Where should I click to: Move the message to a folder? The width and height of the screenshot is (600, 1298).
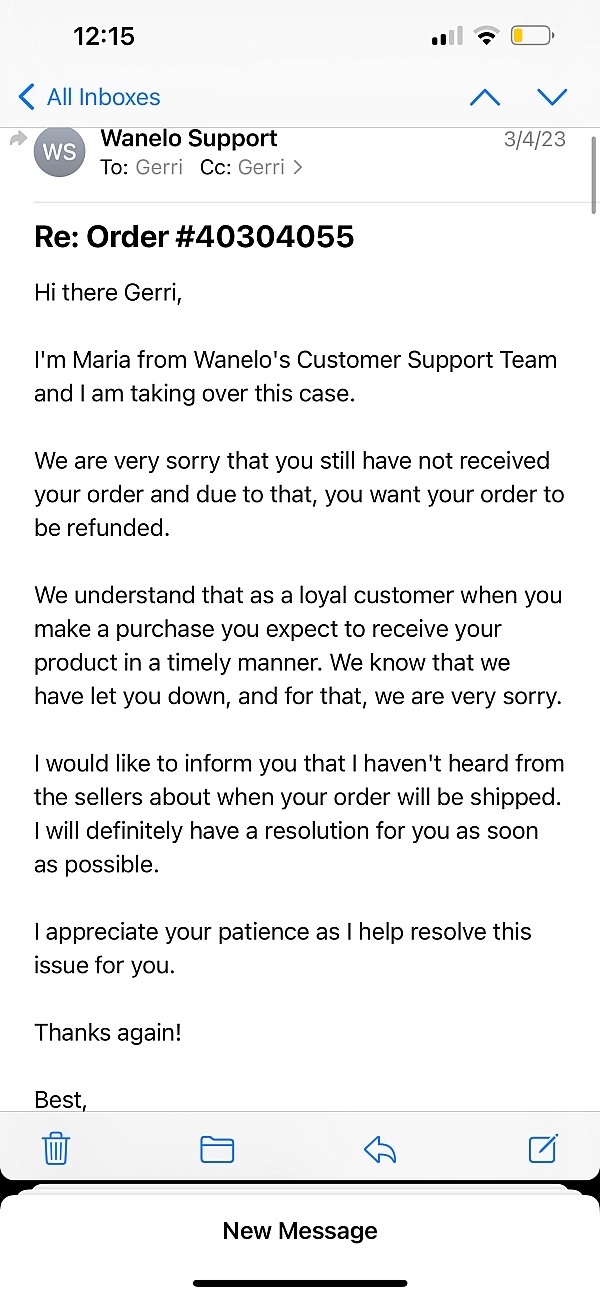point(217,1149)
